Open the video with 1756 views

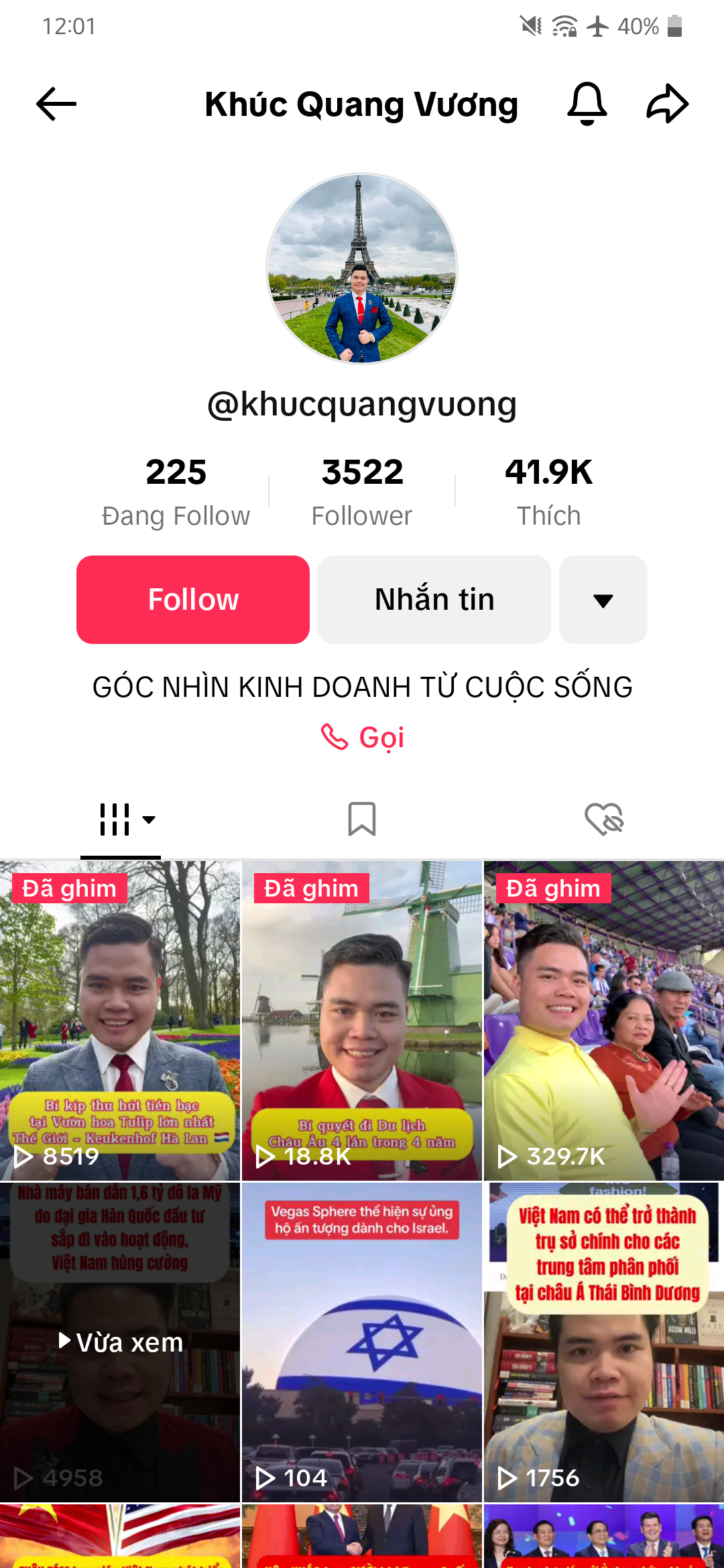(x=603, y=1342)
